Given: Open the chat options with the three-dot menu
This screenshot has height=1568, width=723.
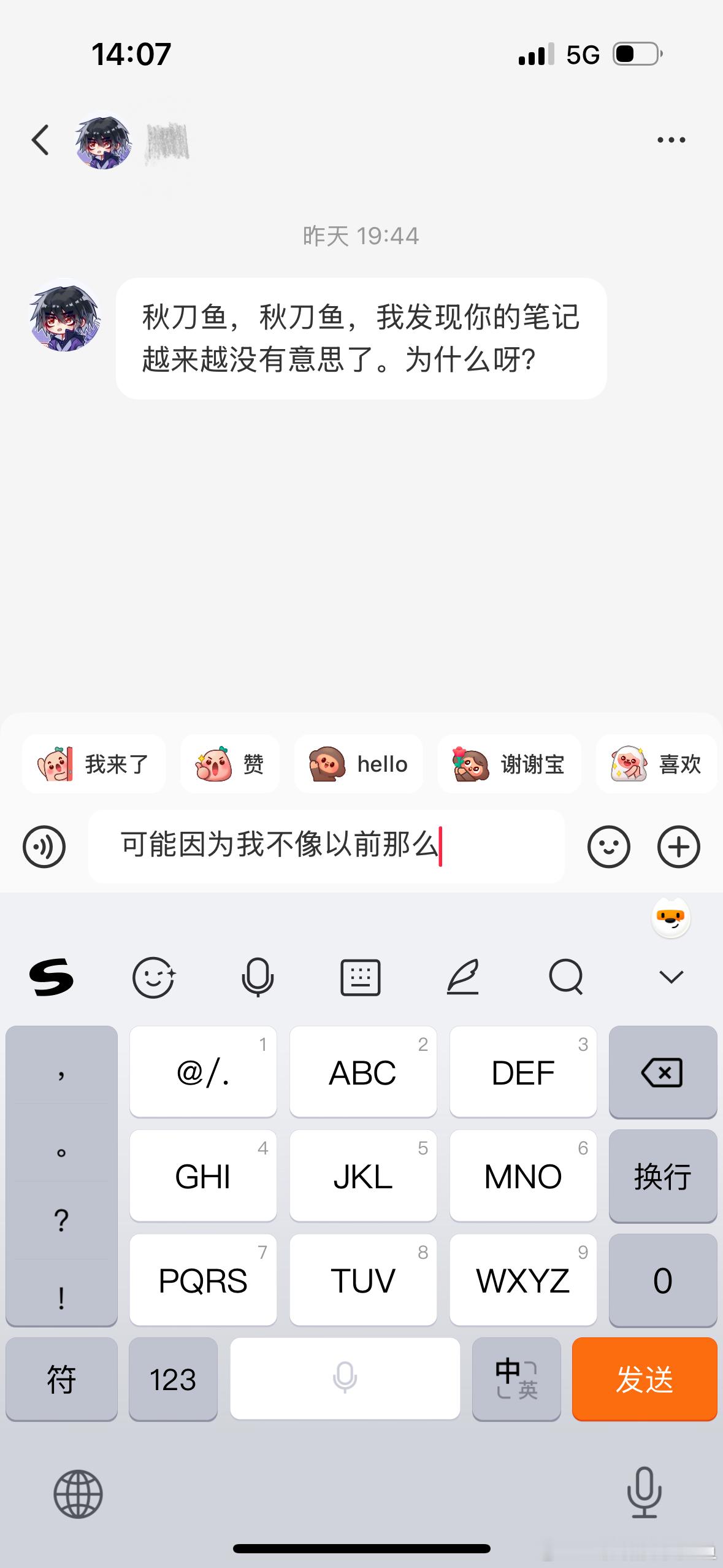Looking at the screenshot, I should coord(671,139).
